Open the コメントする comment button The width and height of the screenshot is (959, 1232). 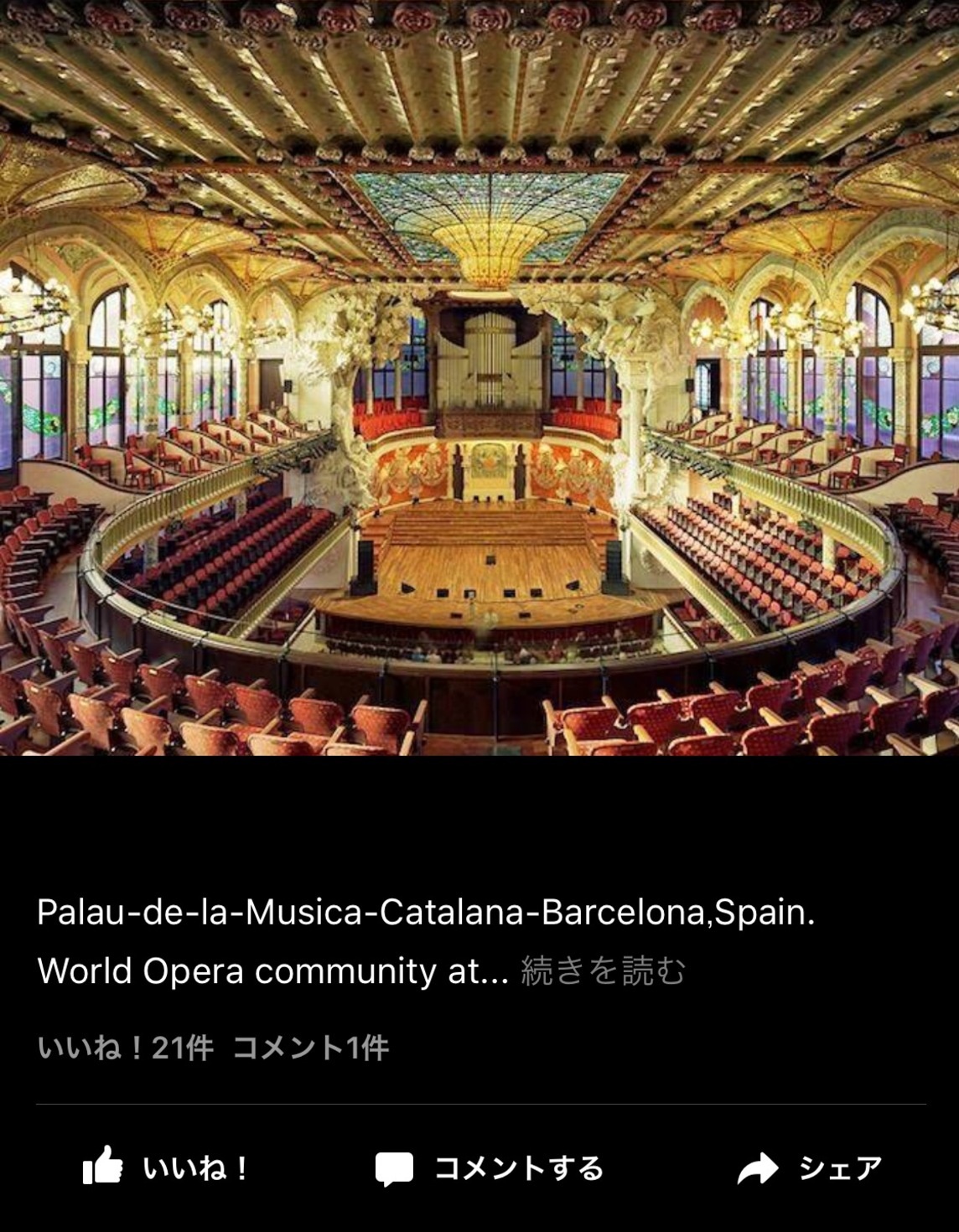(x=489, y=1167)
